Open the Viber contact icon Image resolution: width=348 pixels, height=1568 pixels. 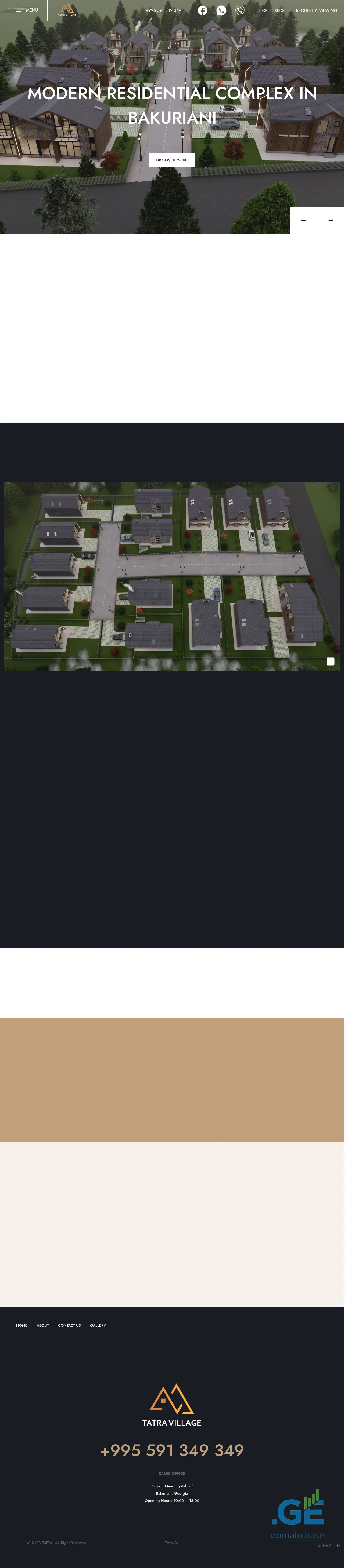point(240,10)
